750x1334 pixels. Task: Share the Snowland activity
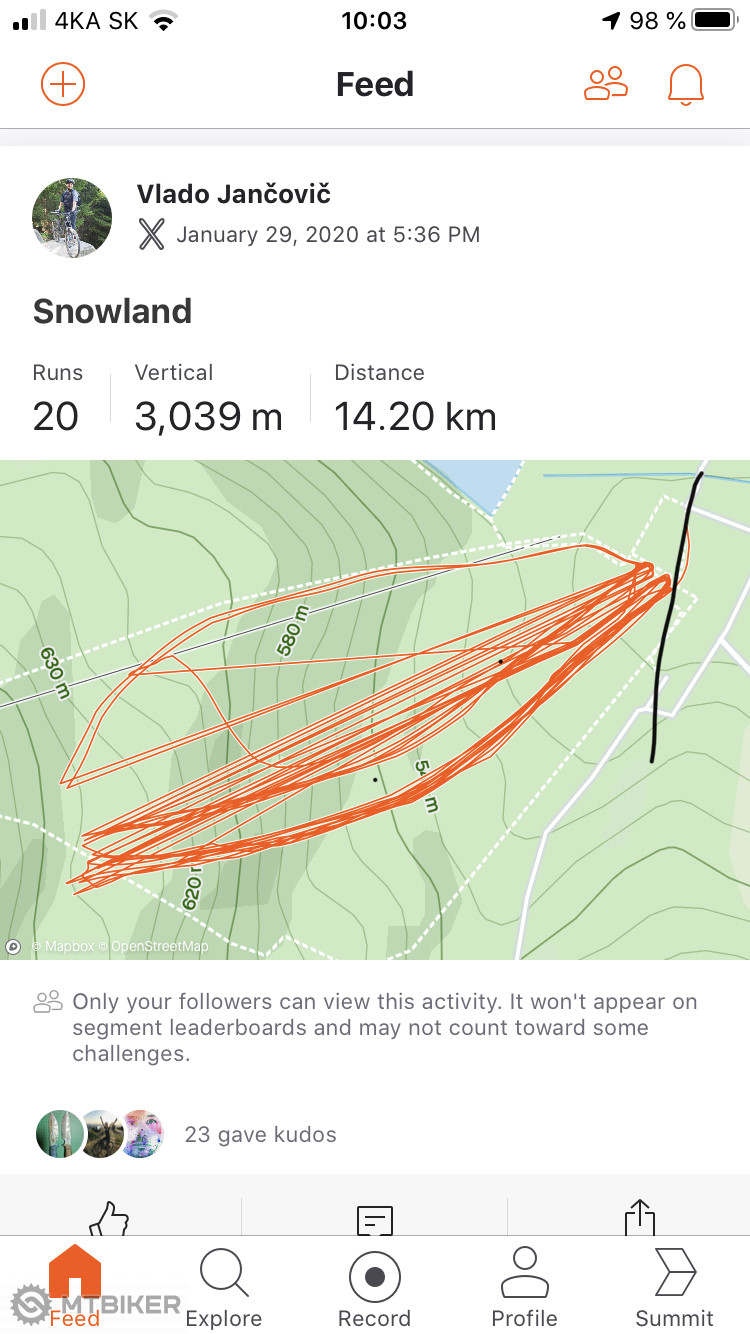(638, 1218)
